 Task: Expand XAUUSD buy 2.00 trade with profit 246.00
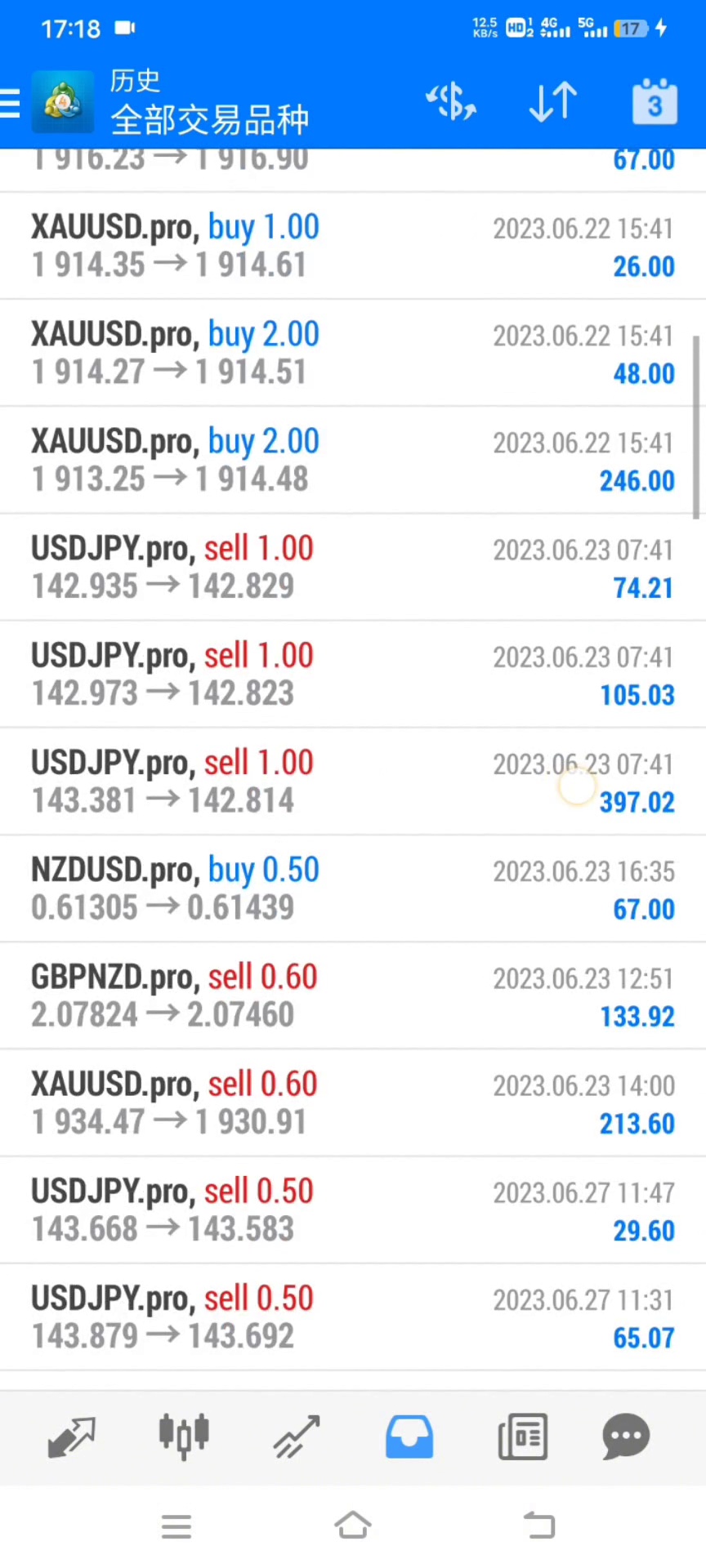[353, 460]
